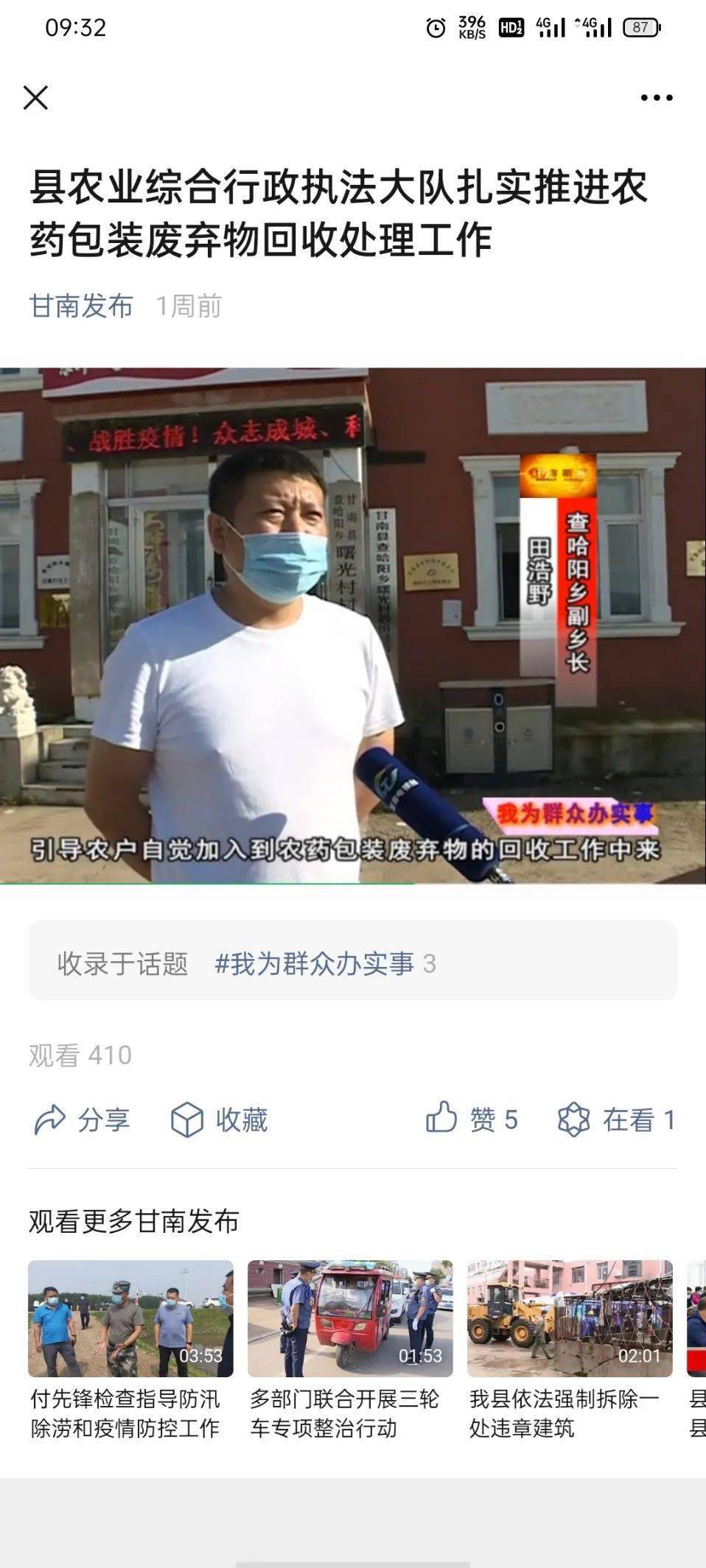Open video 付先锋检查指导防汛除涝和疫情防控工作

point(130,1351)
